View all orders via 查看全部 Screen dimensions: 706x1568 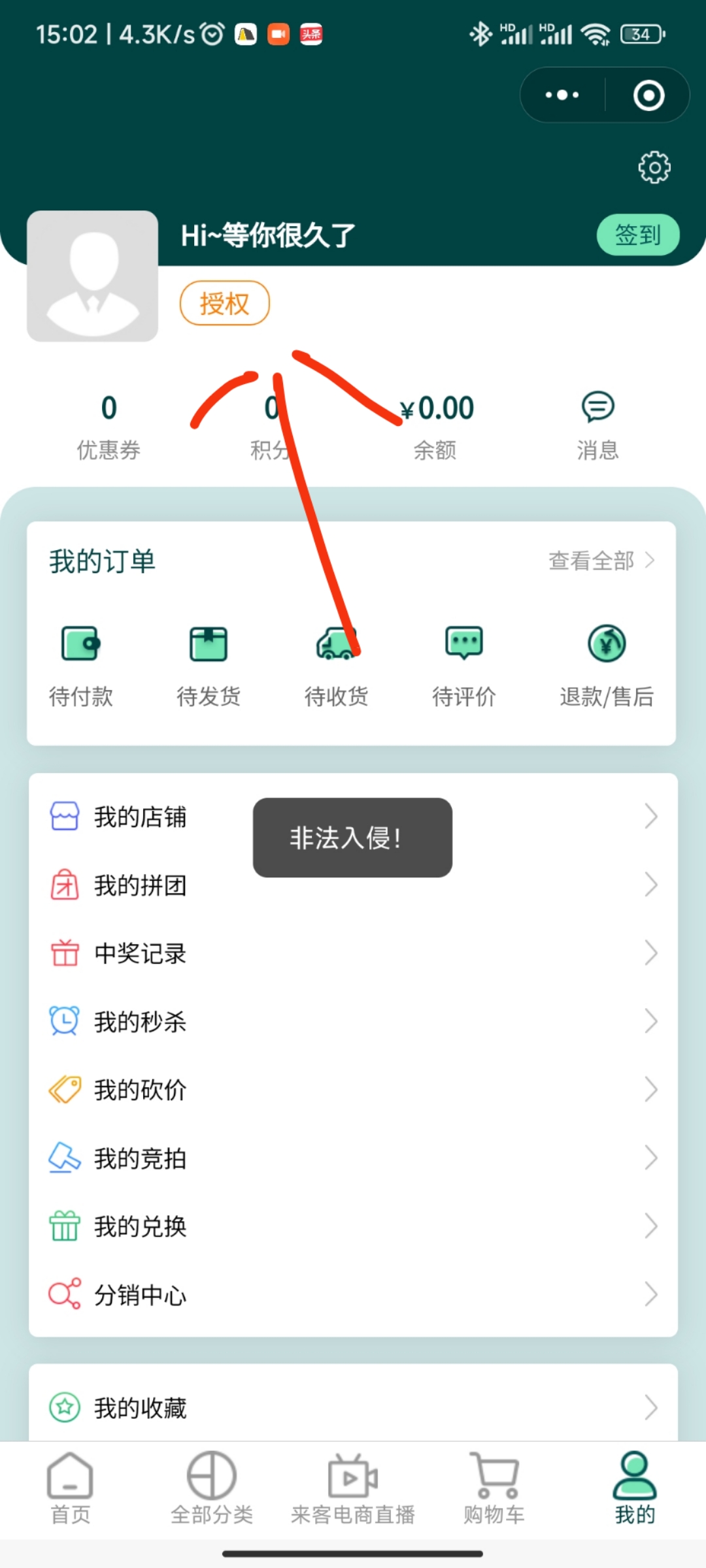600,561
